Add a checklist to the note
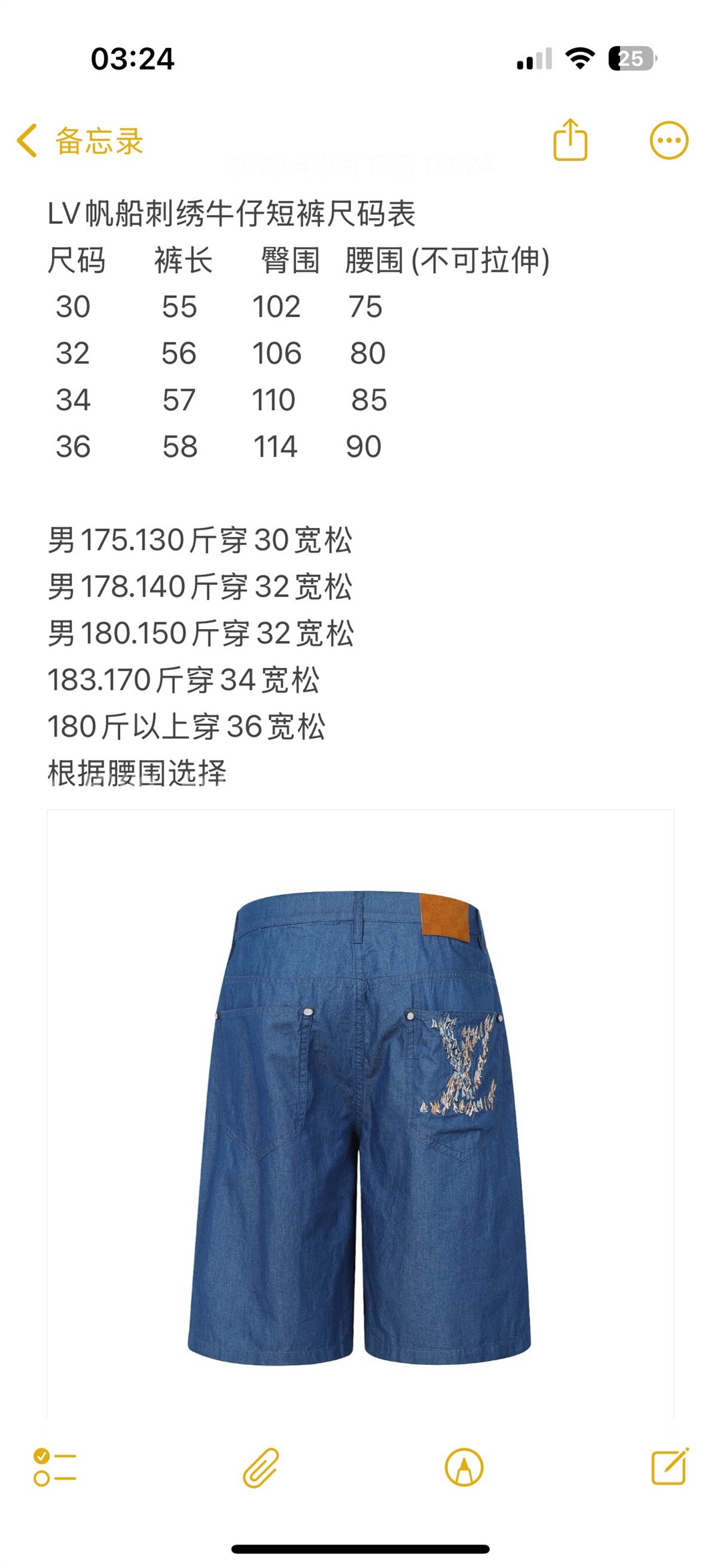This screenshot has height=1568, width=721. [55, 1467]
